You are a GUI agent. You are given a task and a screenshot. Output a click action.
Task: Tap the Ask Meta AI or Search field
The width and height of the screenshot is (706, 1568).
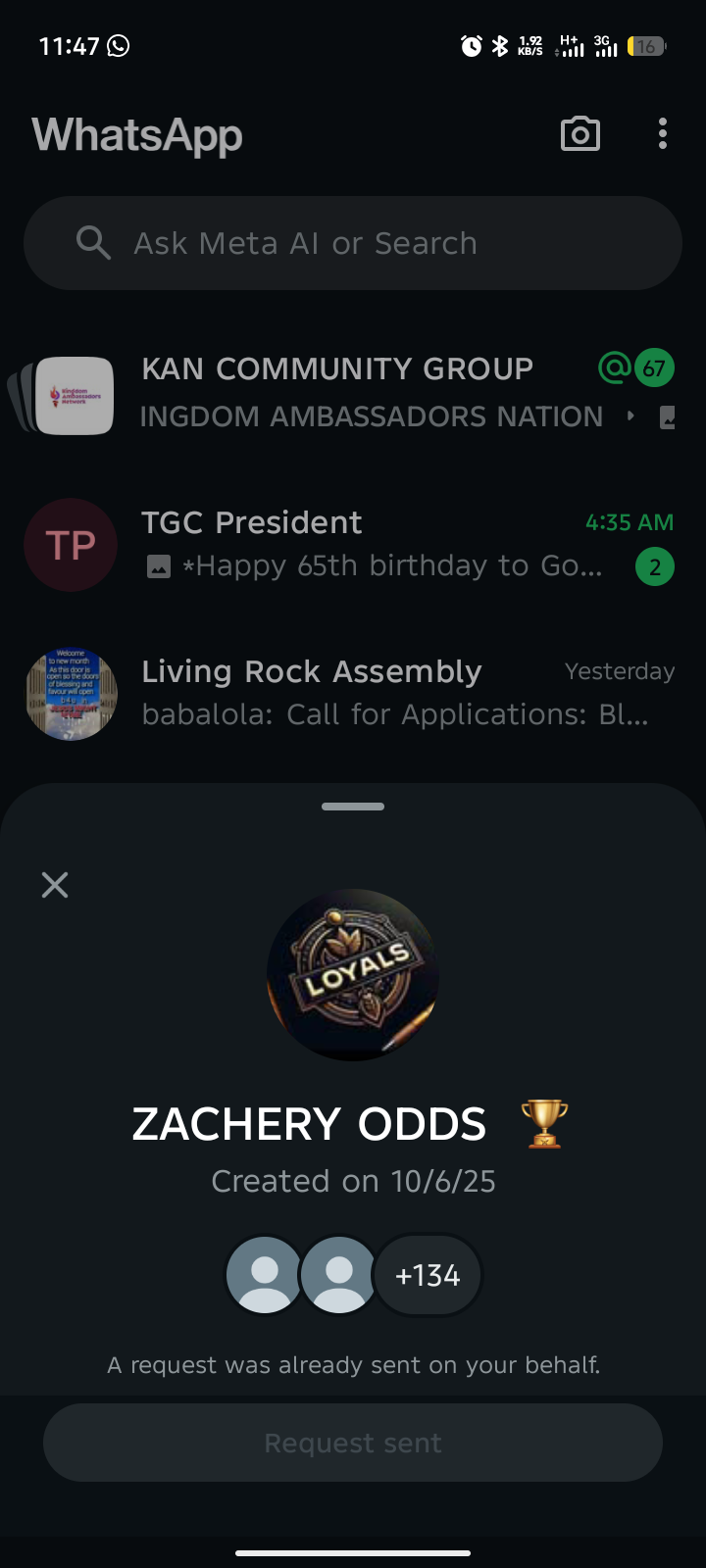coord(353,243)
